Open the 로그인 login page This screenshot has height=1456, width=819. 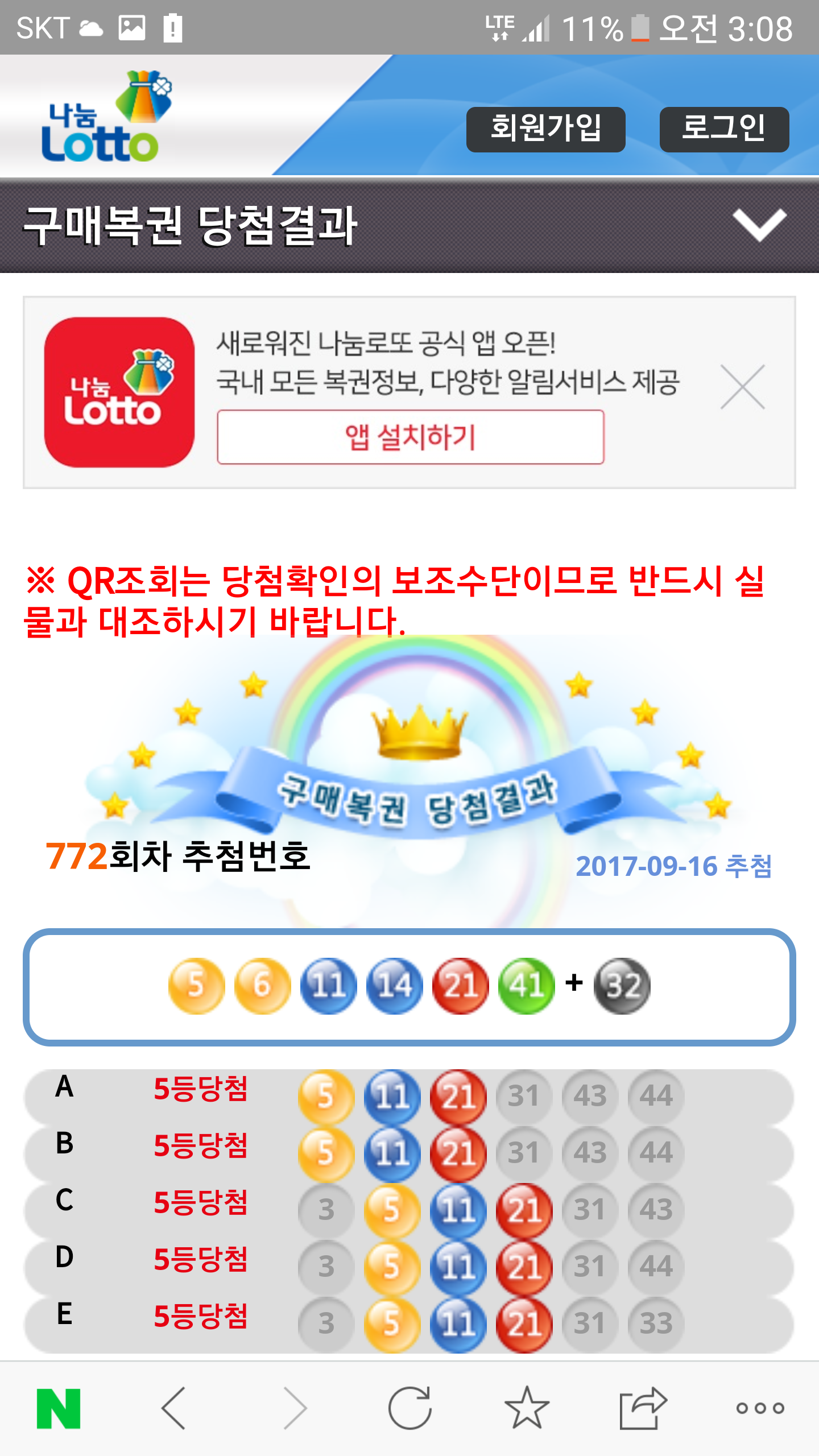click(x=723, y=129)
